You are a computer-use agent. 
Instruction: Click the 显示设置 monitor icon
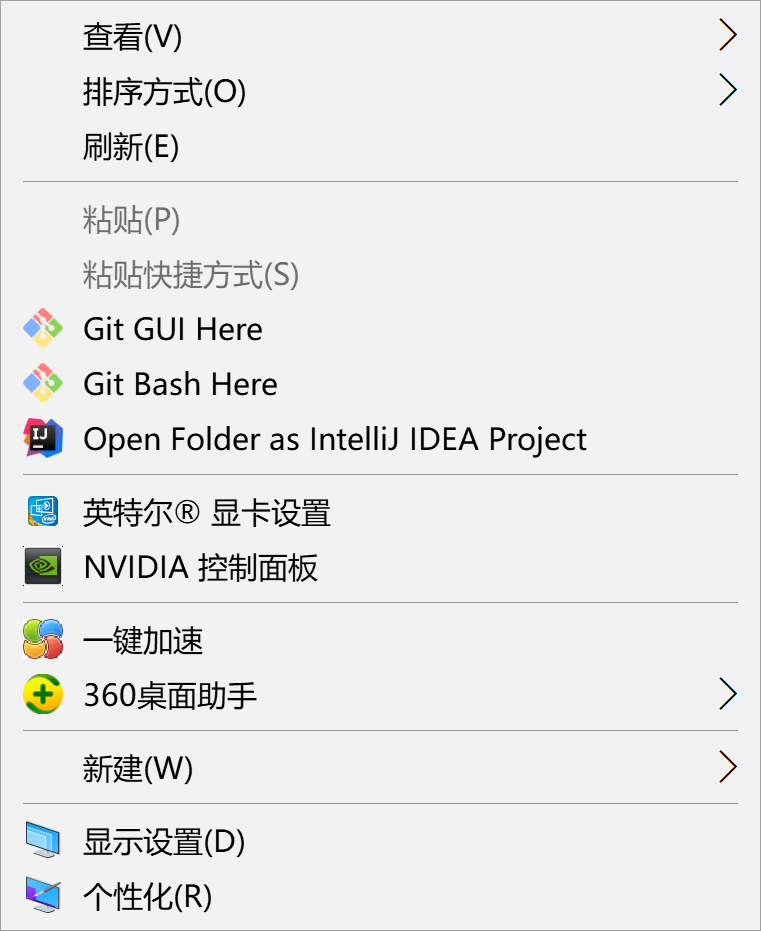43,843
